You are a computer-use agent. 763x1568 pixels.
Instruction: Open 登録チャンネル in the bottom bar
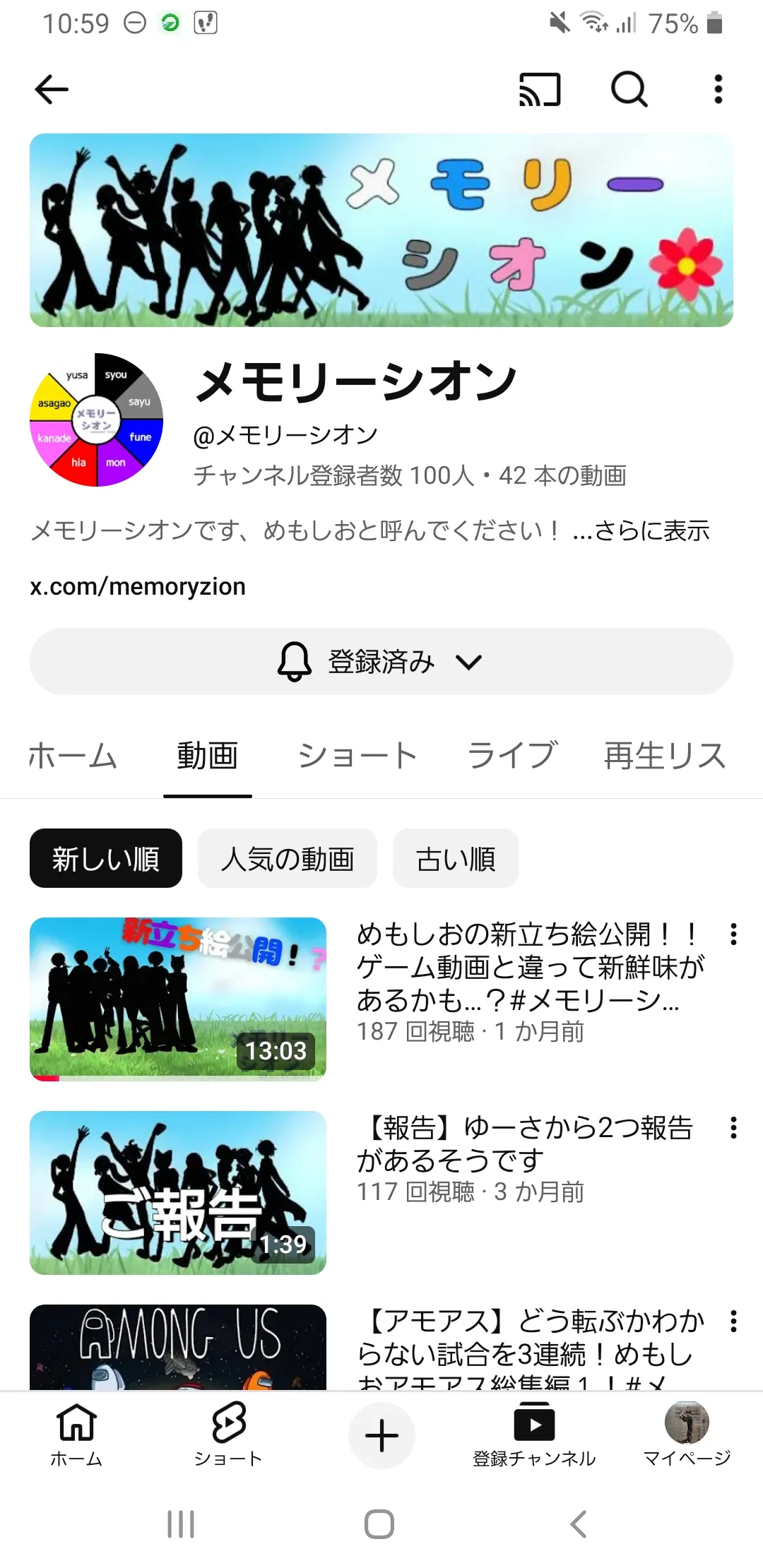click(x=534, y=1435)
